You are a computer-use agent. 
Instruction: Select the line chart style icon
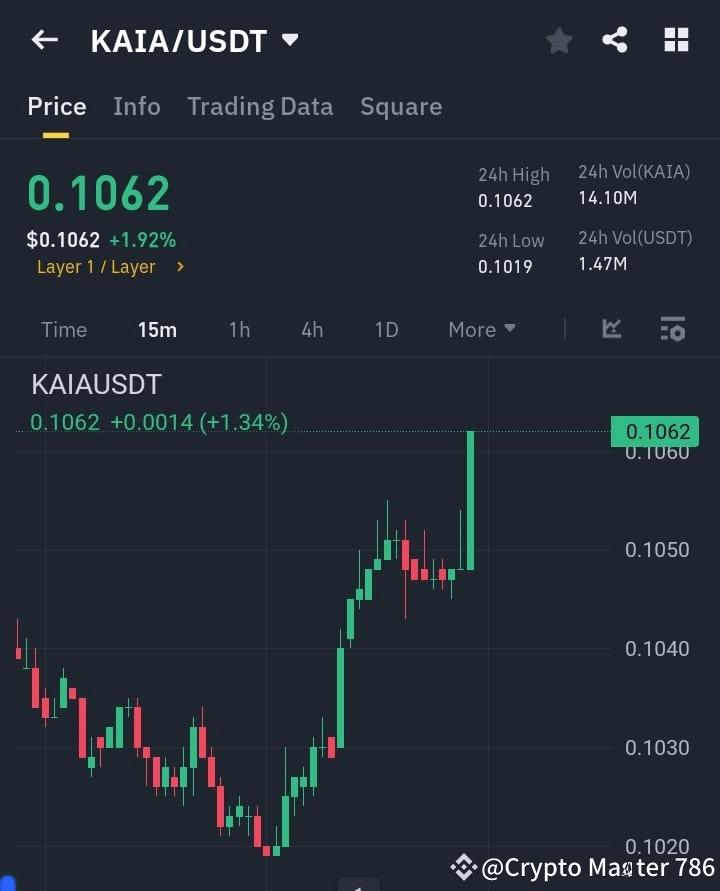tap(611, 329)
